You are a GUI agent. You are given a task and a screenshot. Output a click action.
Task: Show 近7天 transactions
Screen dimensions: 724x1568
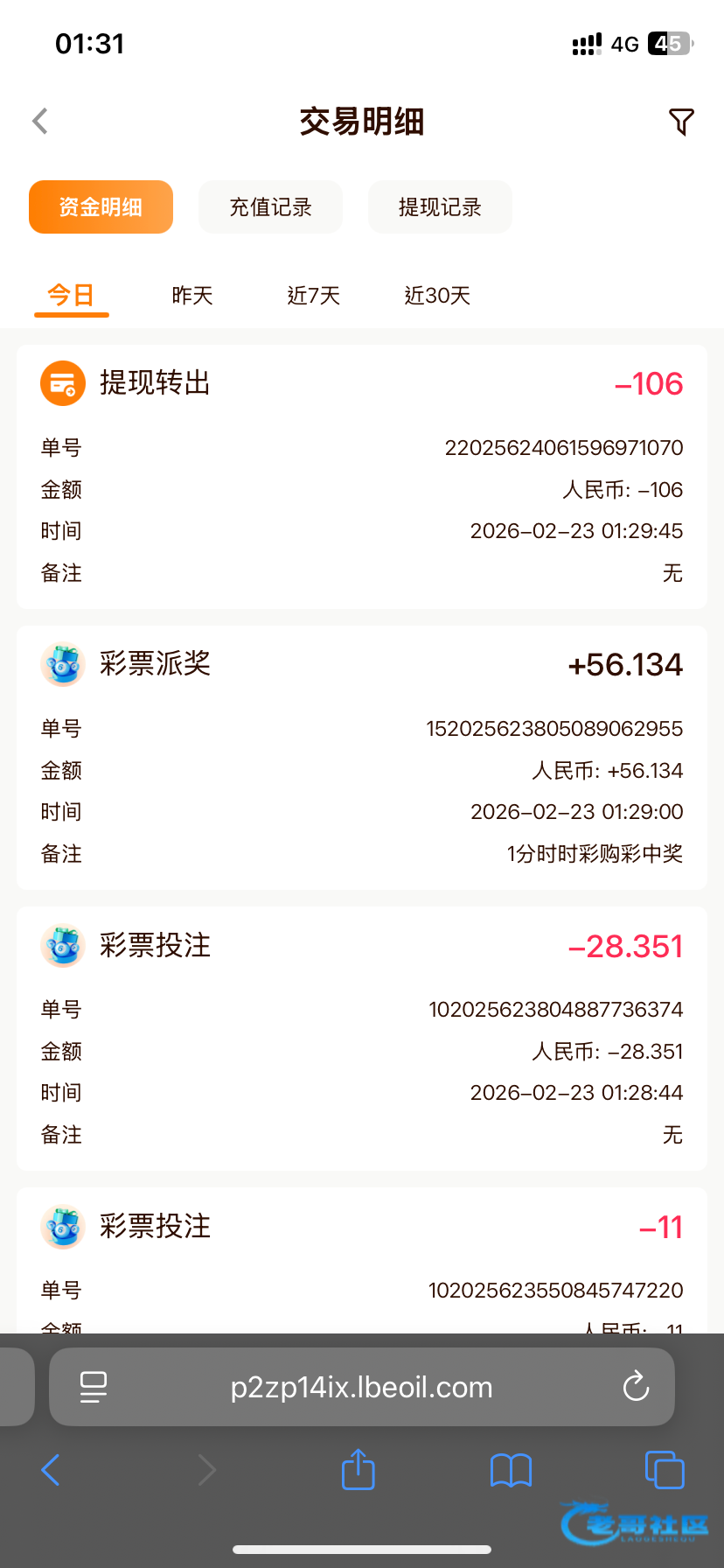pyautogui.click(x=313, y=296)
